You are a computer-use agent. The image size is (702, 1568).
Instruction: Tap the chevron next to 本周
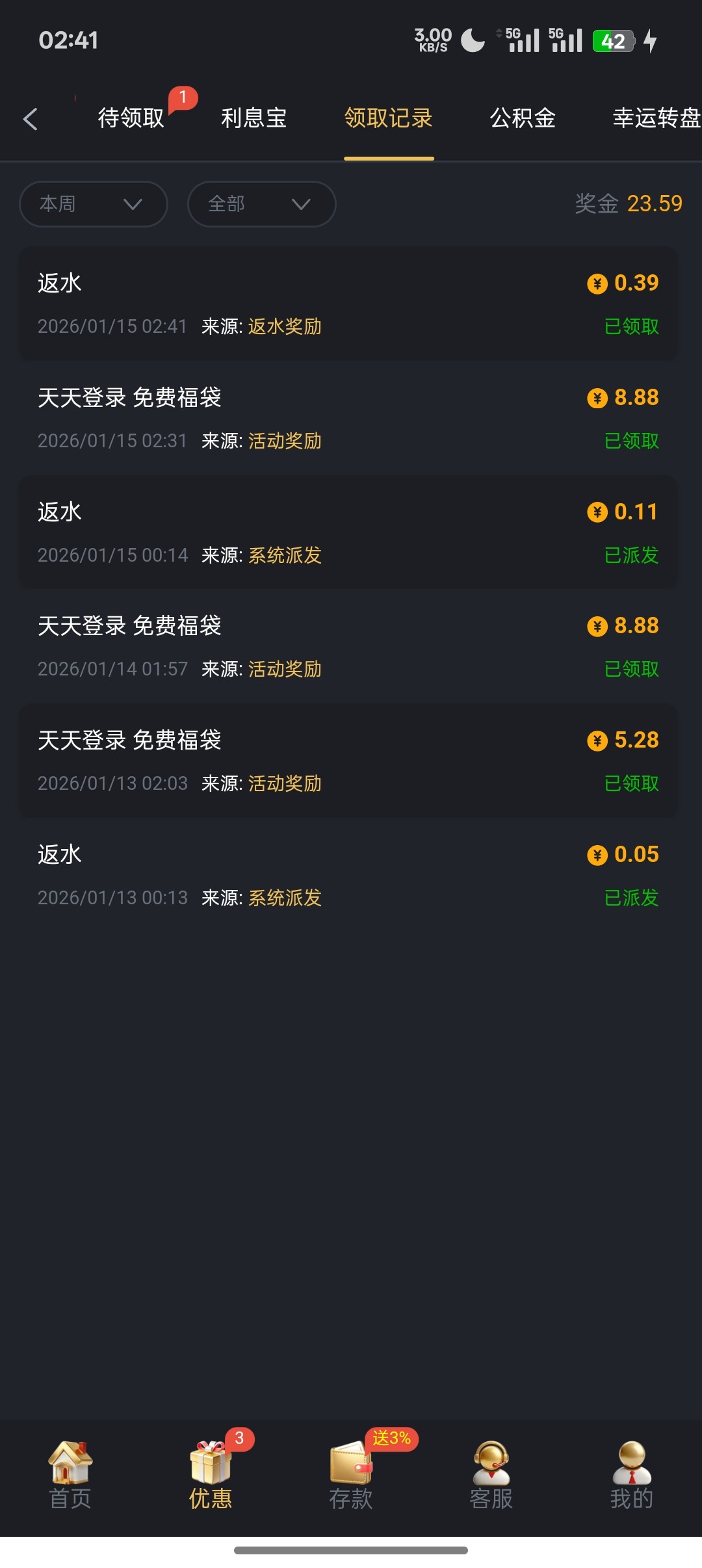click(x=133, y=204)
